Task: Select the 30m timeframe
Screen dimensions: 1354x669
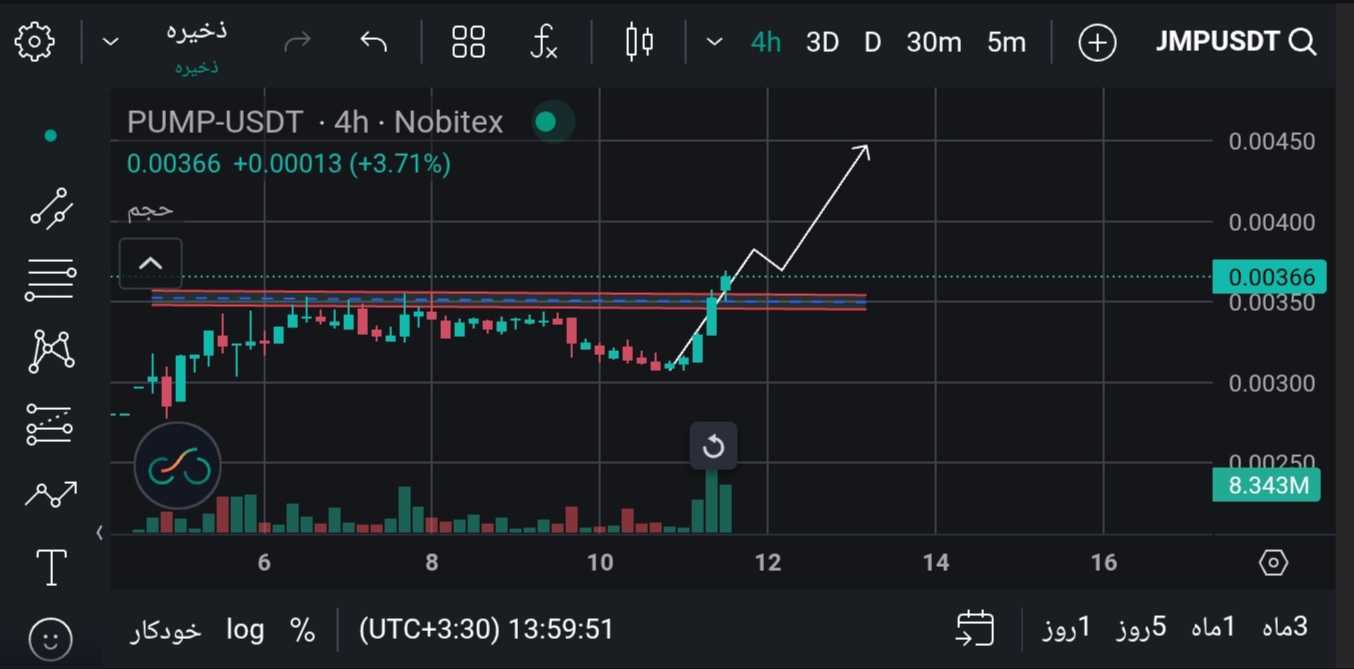Action: point(933,42)
